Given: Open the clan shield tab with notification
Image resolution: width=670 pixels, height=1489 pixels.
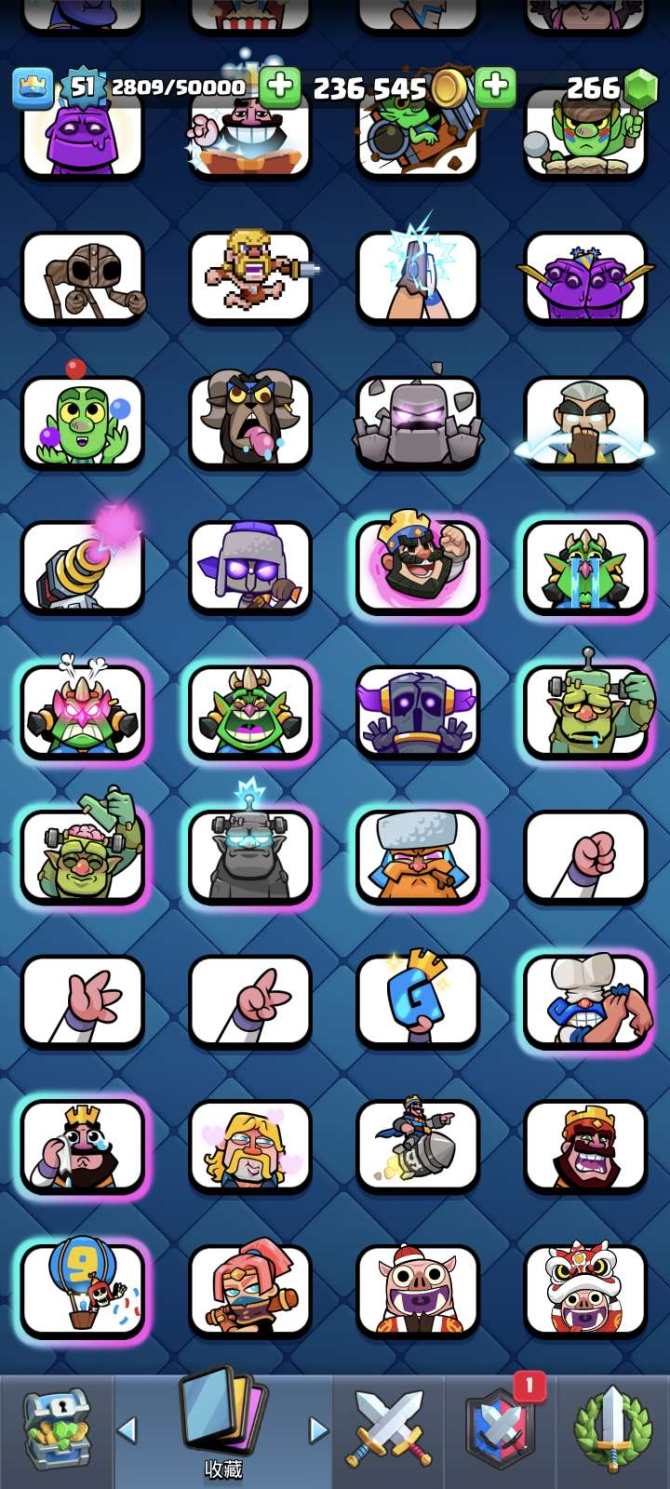Looking at the screenshot, I should 499,1430.
